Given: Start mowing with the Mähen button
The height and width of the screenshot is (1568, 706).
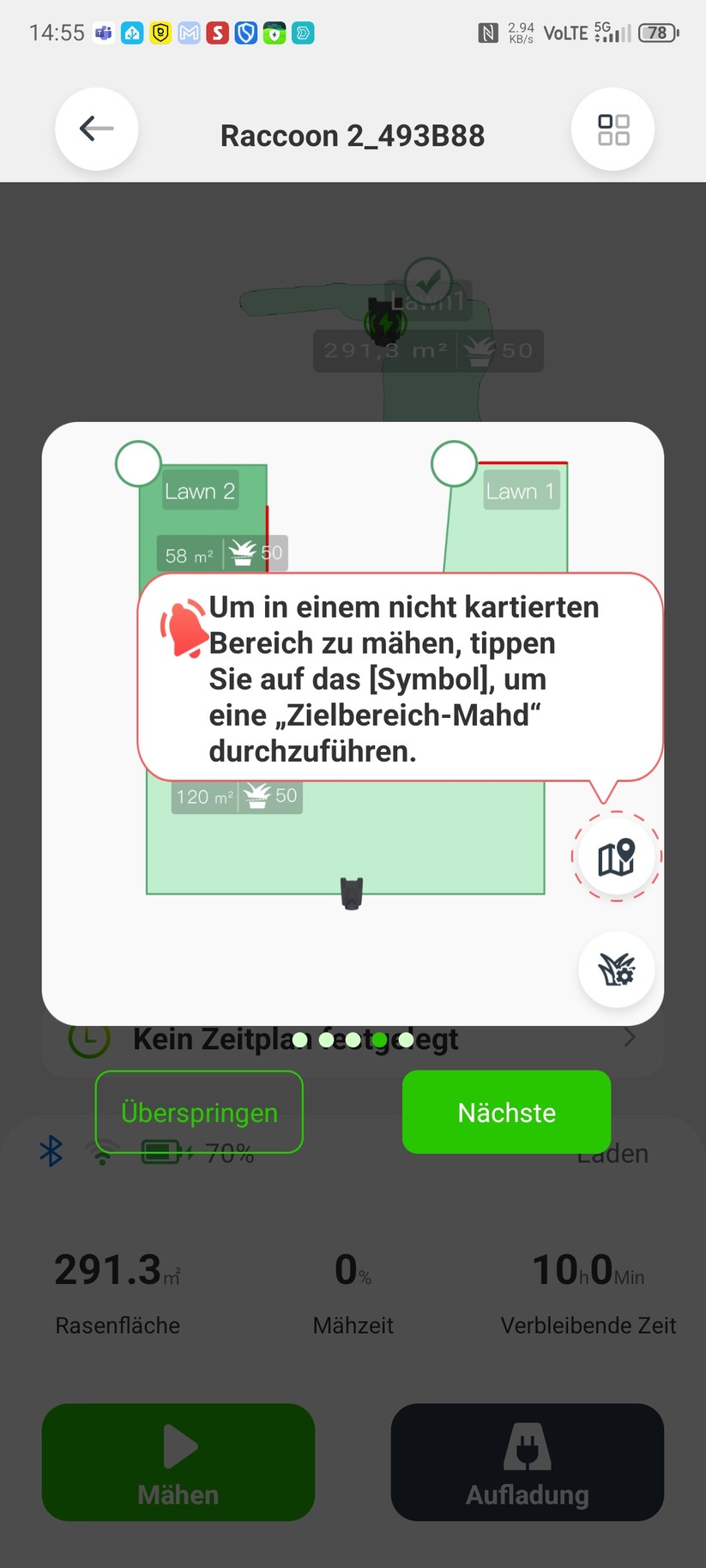Looking at the screenshot, I should click(177, 1462).
